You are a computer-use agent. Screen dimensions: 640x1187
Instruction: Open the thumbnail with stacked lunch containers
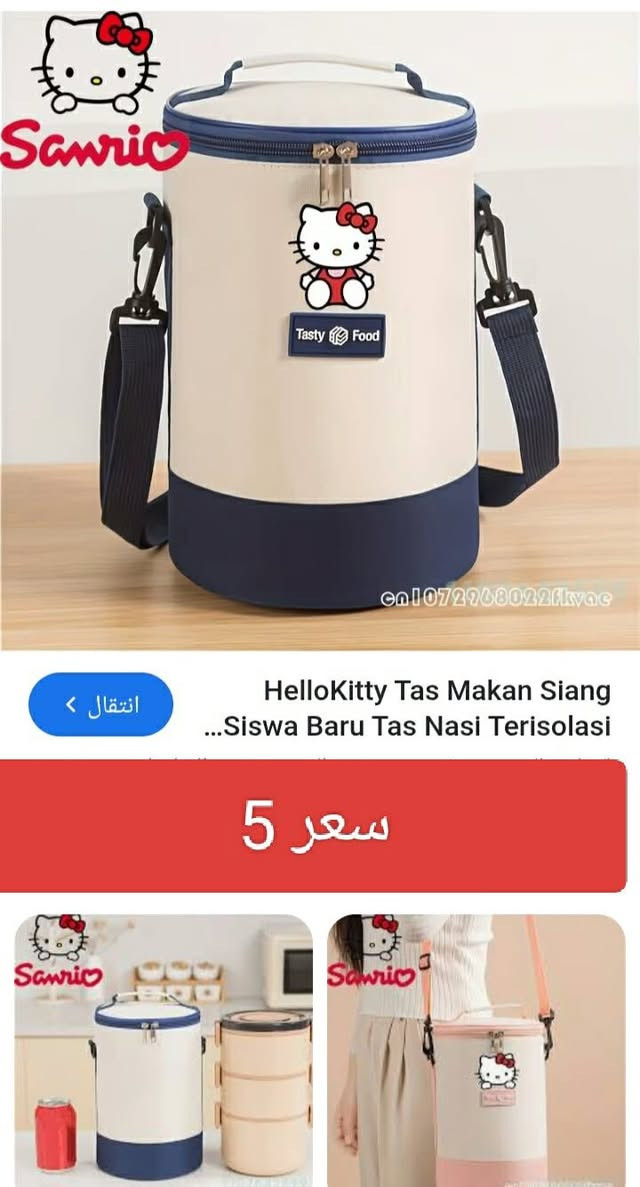(163, 1050)
